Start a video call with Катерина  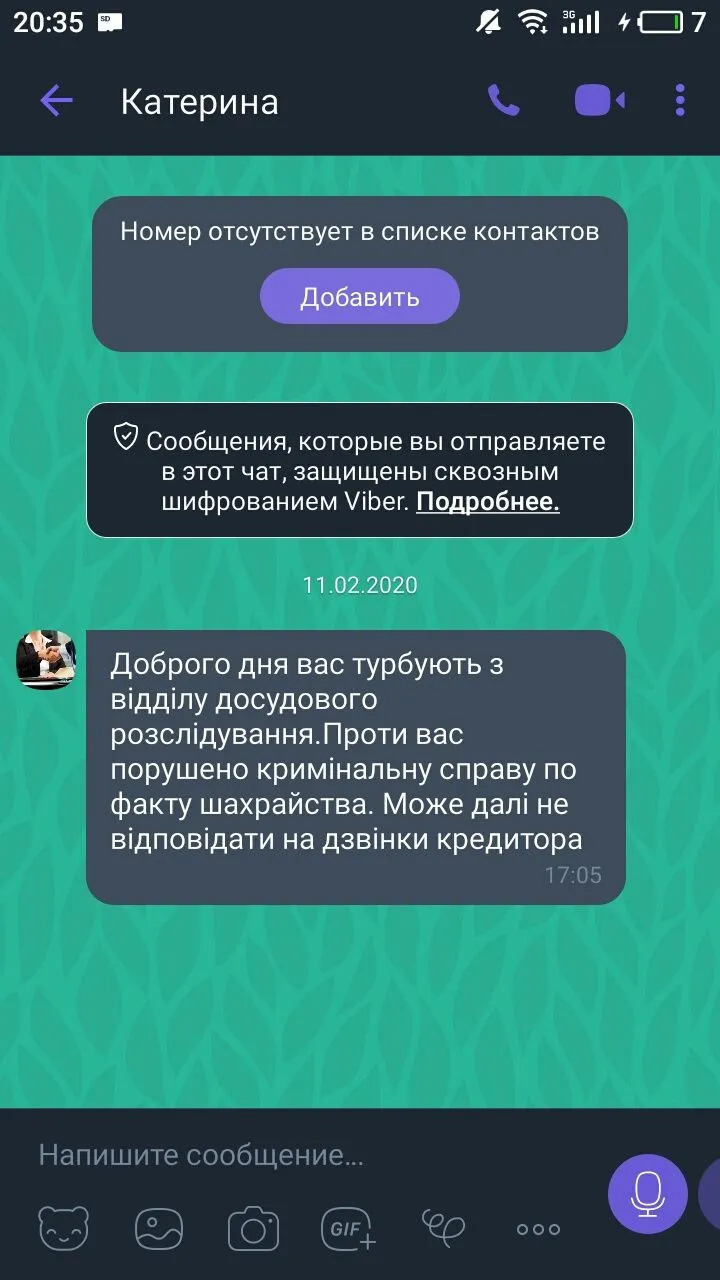(599, 101)
